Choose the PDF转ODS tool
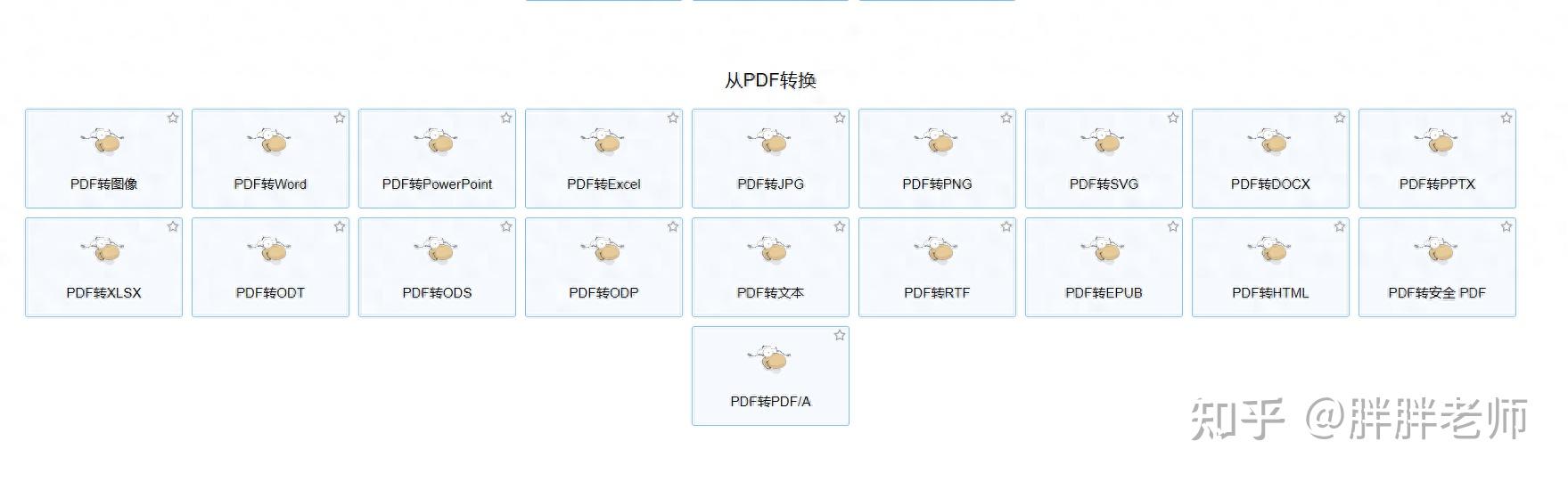 pyautogui.click(x=437, y=267)
